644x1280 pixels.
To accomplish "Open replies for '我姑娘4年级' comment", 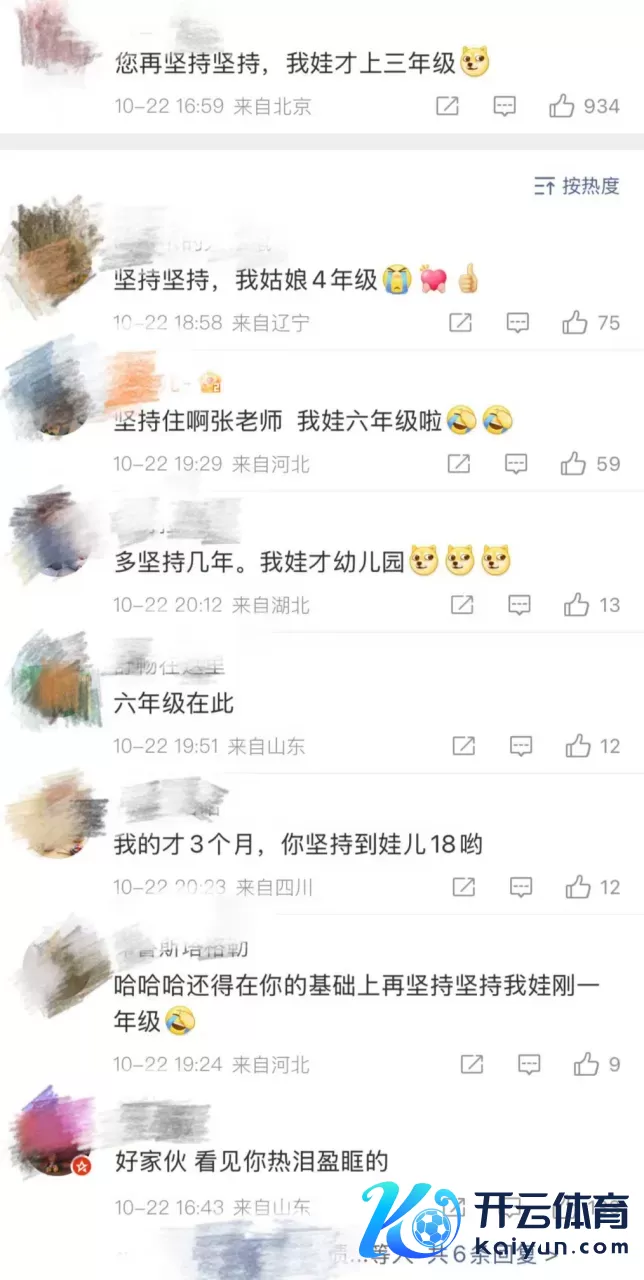I will point(517,323).
